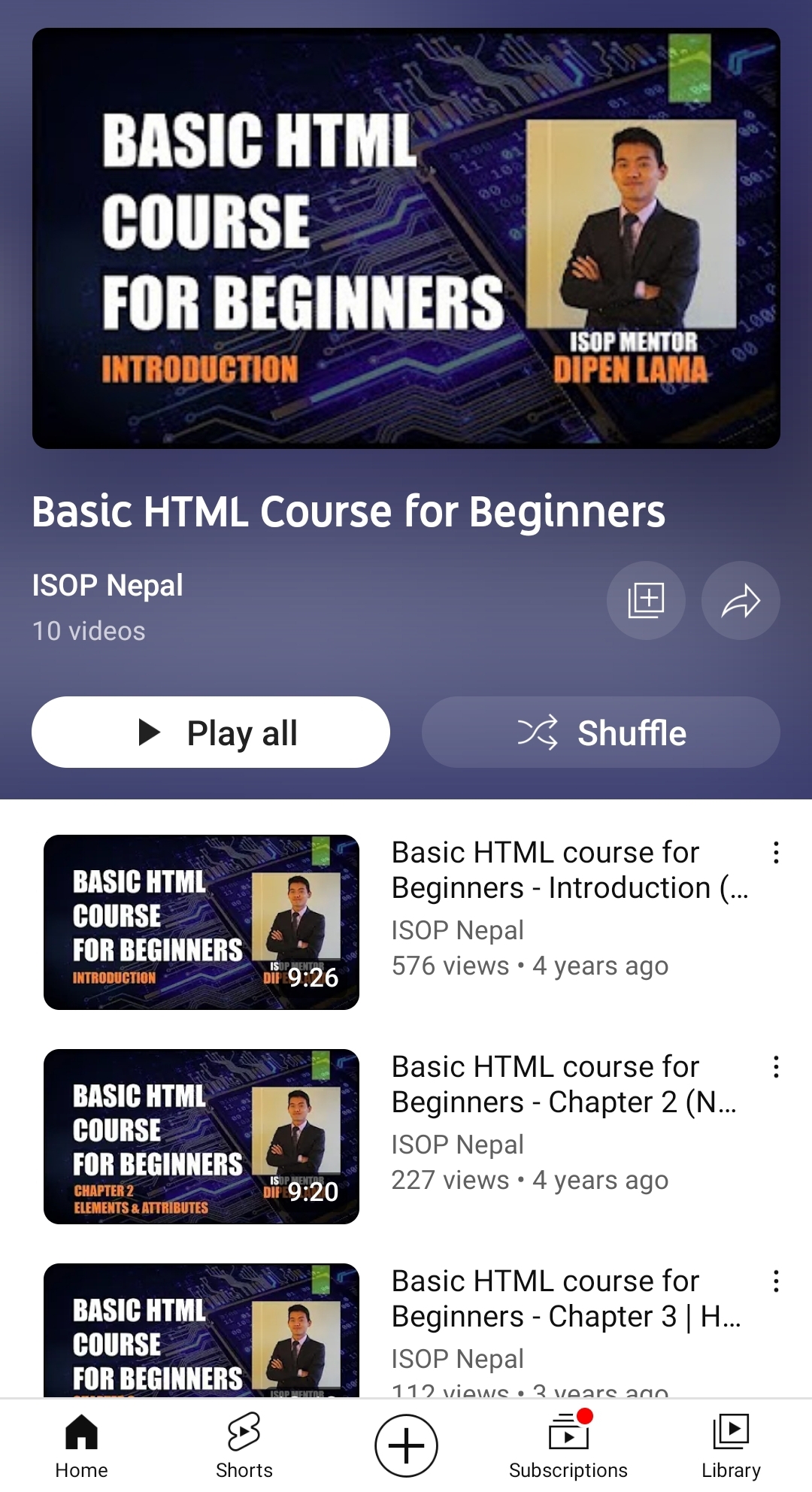Image resolution: width=812 pixels, height=1492 pixels.
Task: Open the ISOP Nepal channel
Action: click(108, 585)
